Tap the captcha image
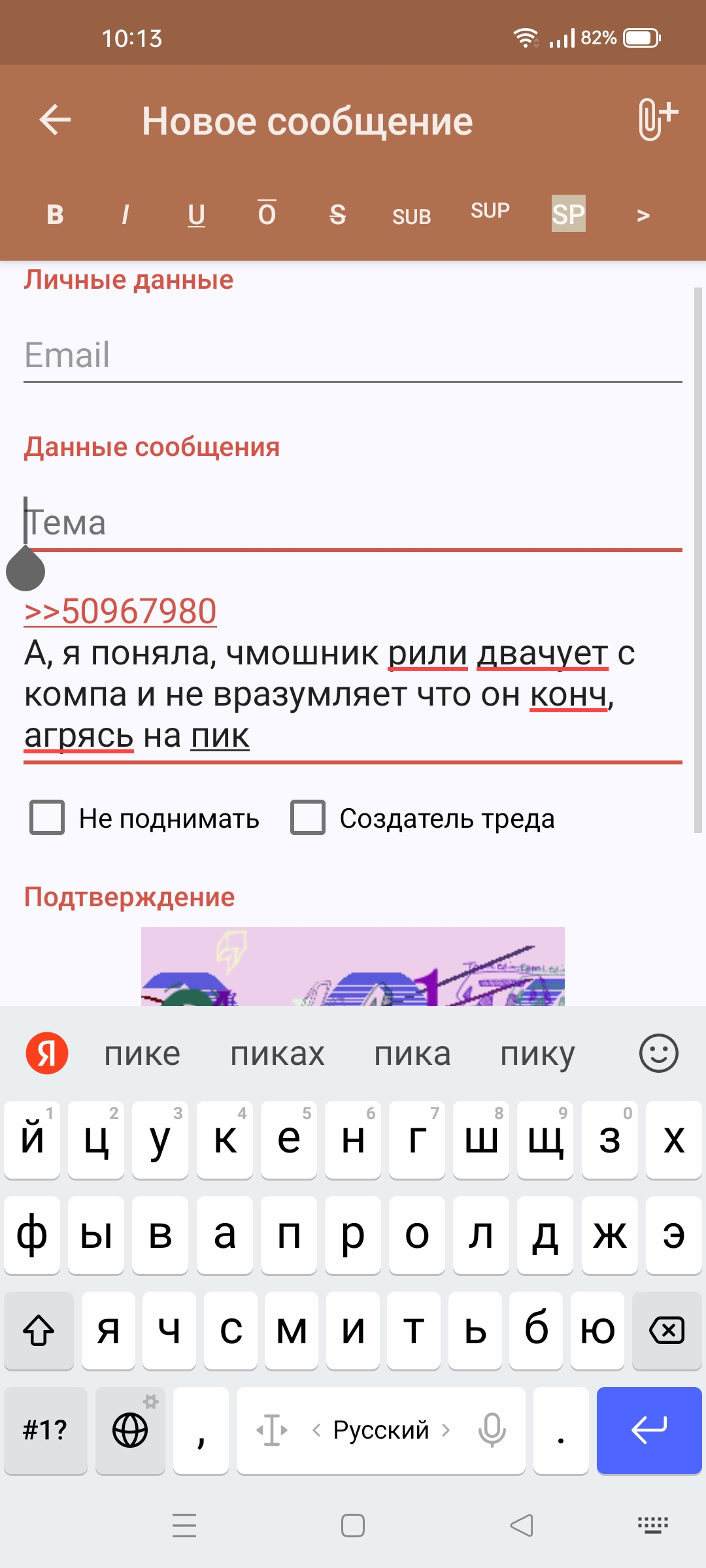706x1568 pixels. pos(353,966)
